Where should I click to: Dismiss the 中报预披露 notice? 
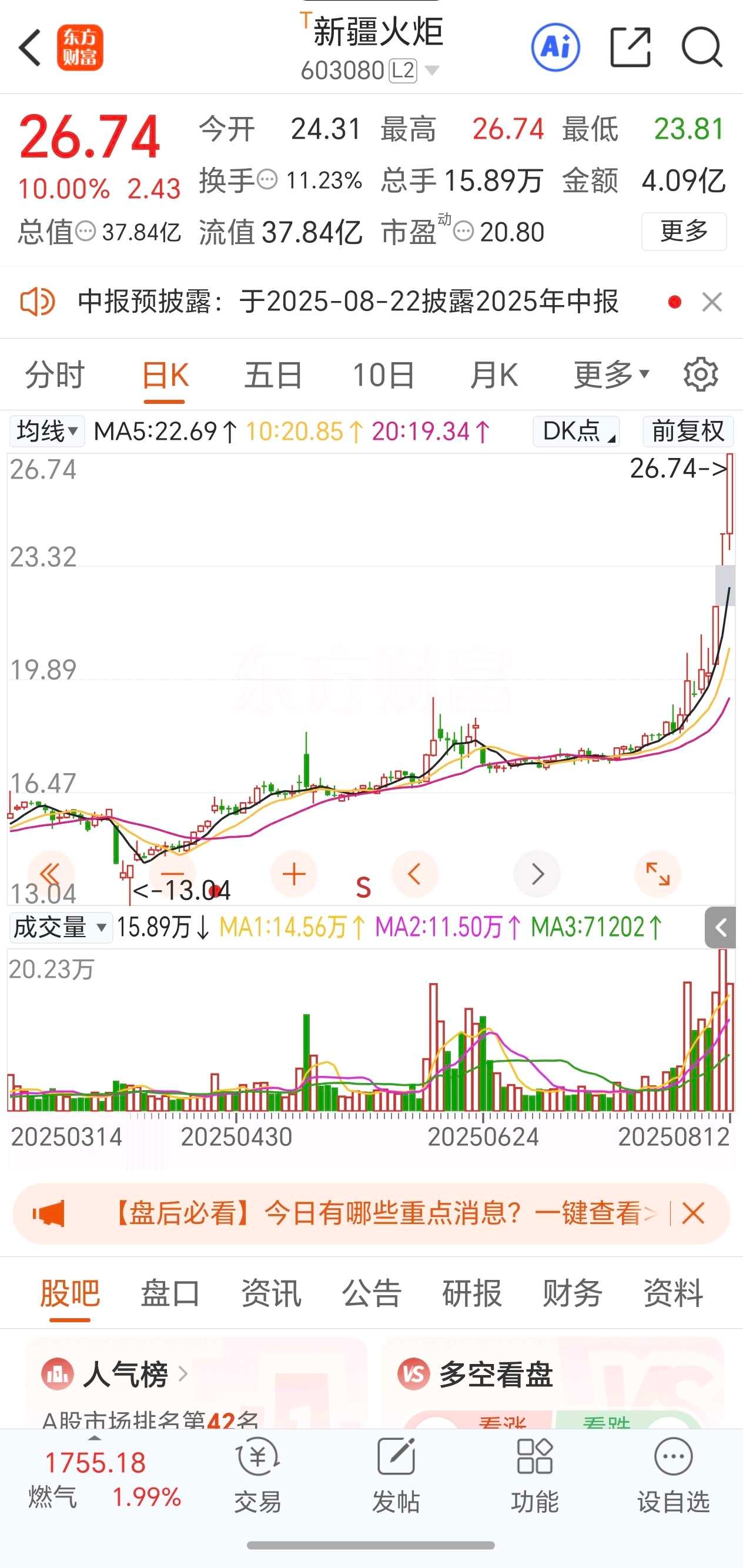click(x=712, y=302)
